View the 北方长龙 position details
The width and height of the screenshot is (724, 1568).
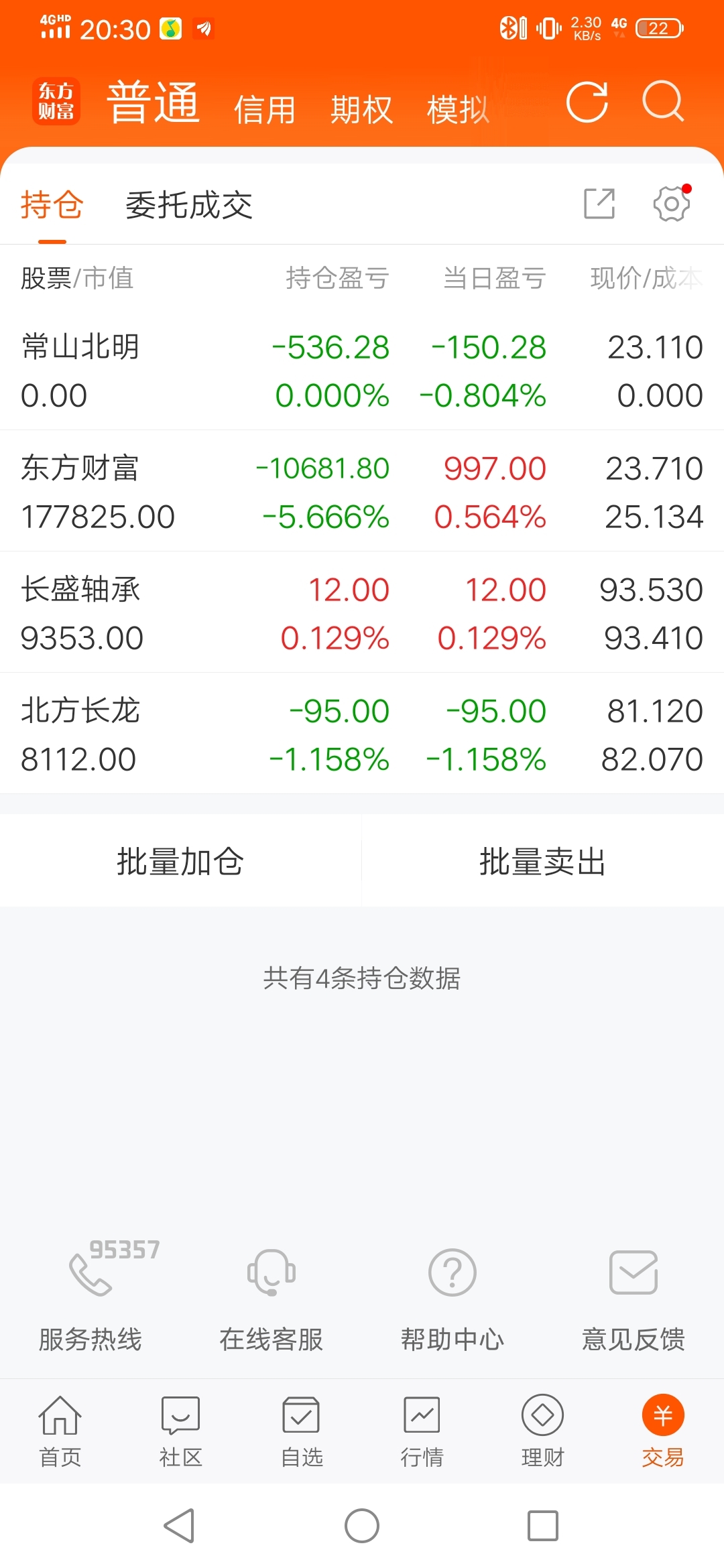tap(362, 734)
